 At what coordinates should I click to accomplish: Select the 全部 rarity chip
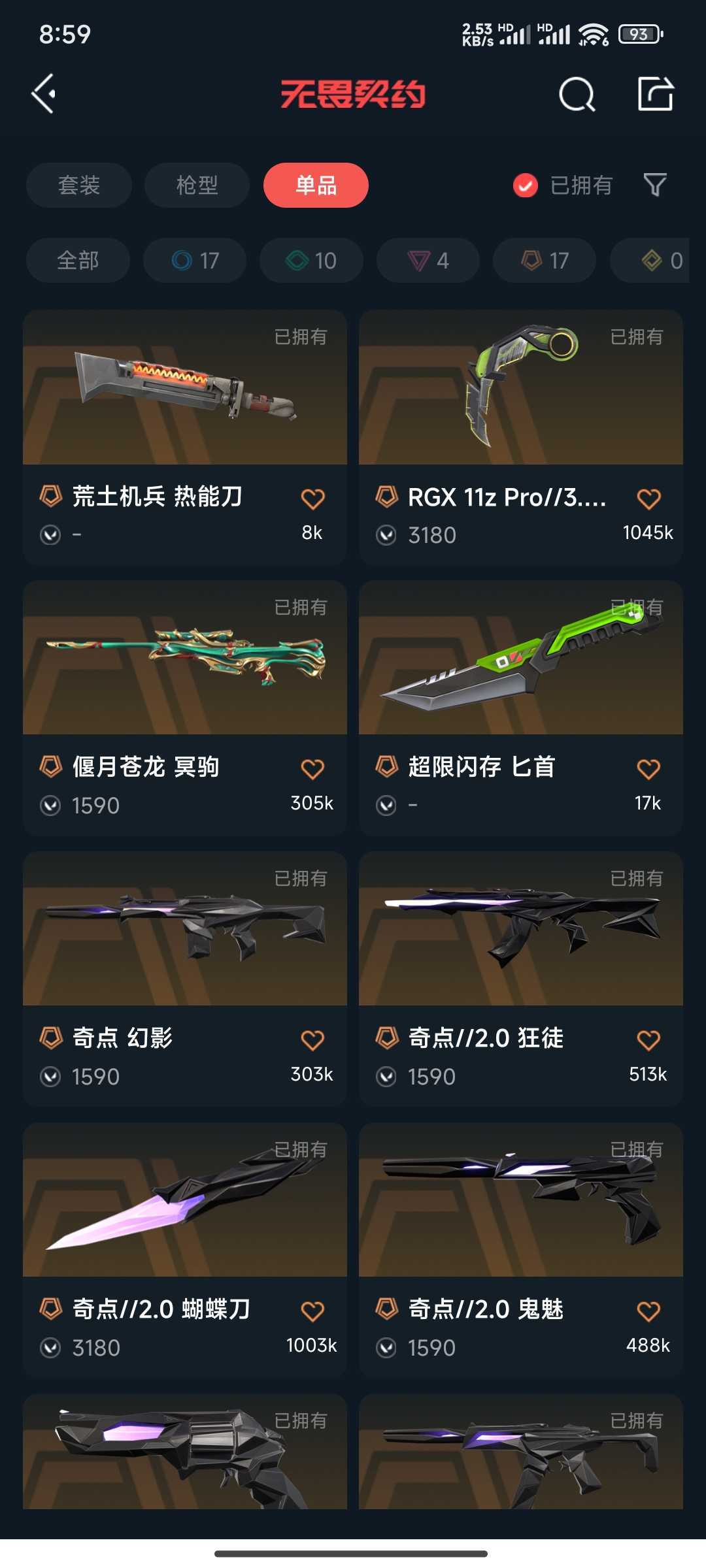tap(78, 260)
